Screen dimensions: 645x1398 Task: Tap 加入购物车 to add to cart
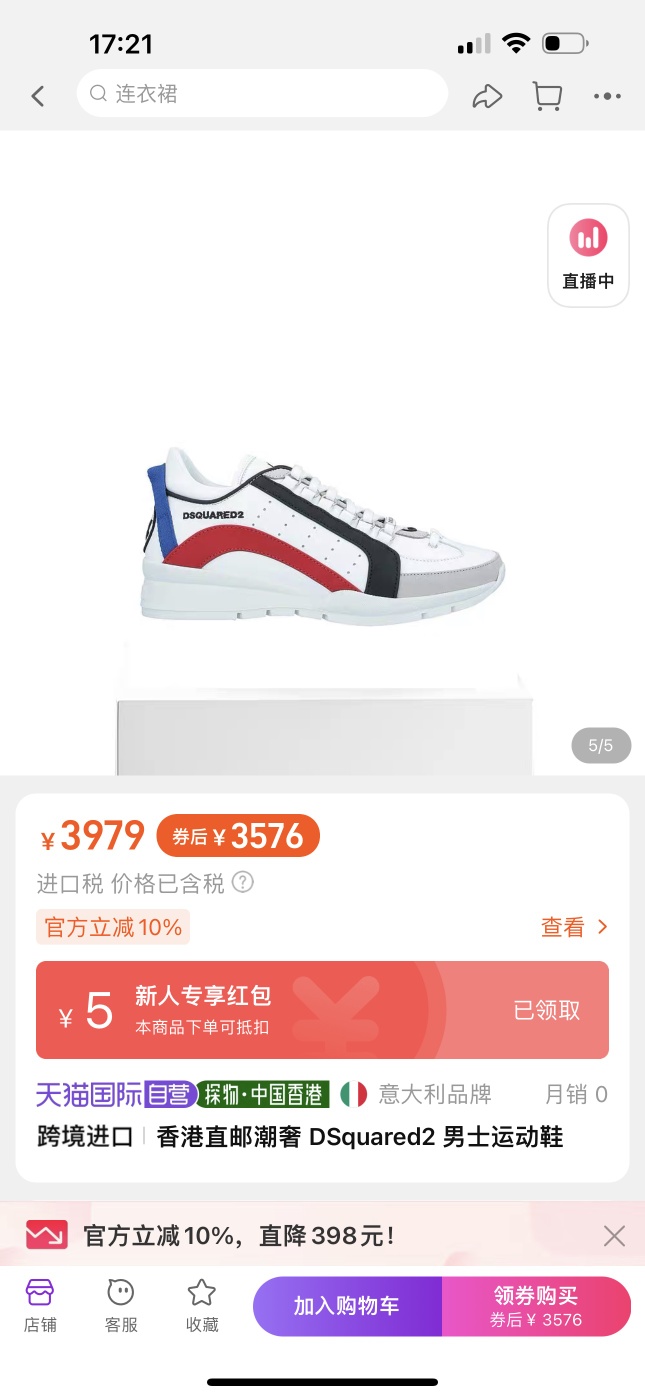click(346, 1306)
